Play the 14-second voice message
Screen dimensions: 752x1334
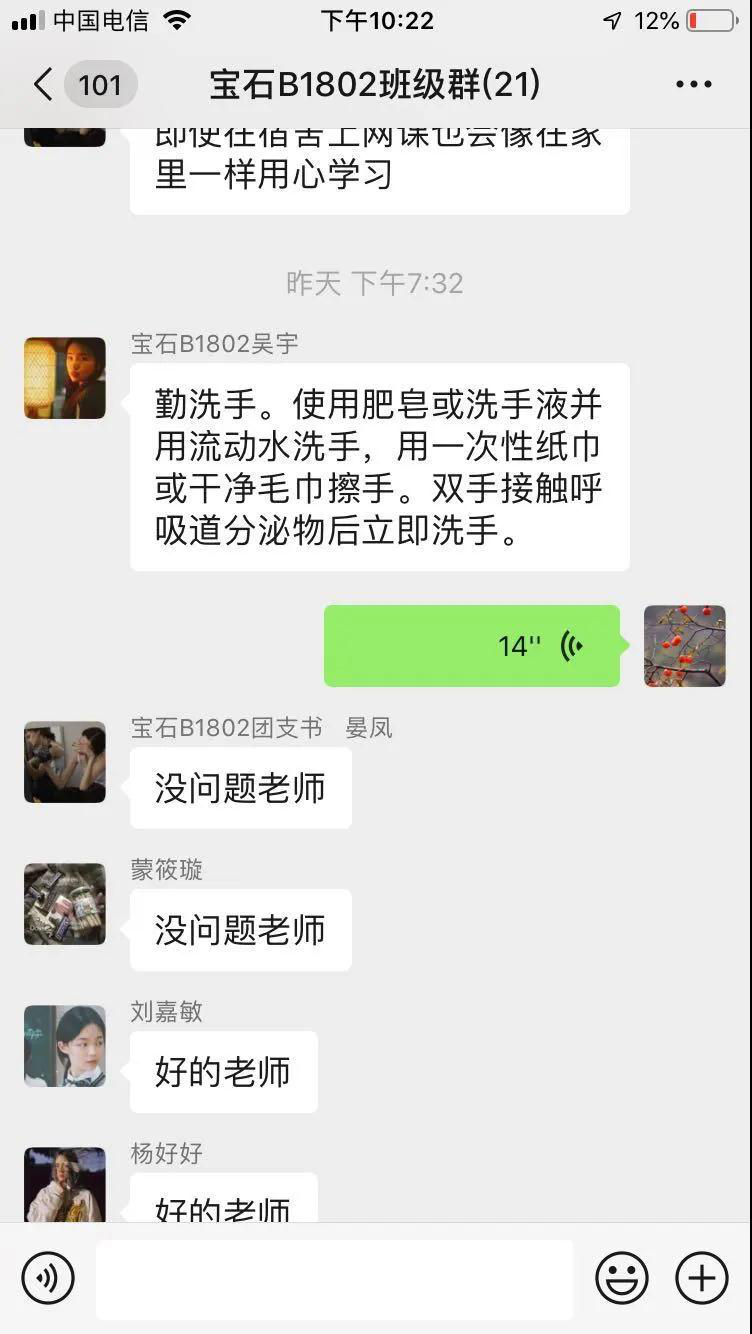[x=472, y=646]
